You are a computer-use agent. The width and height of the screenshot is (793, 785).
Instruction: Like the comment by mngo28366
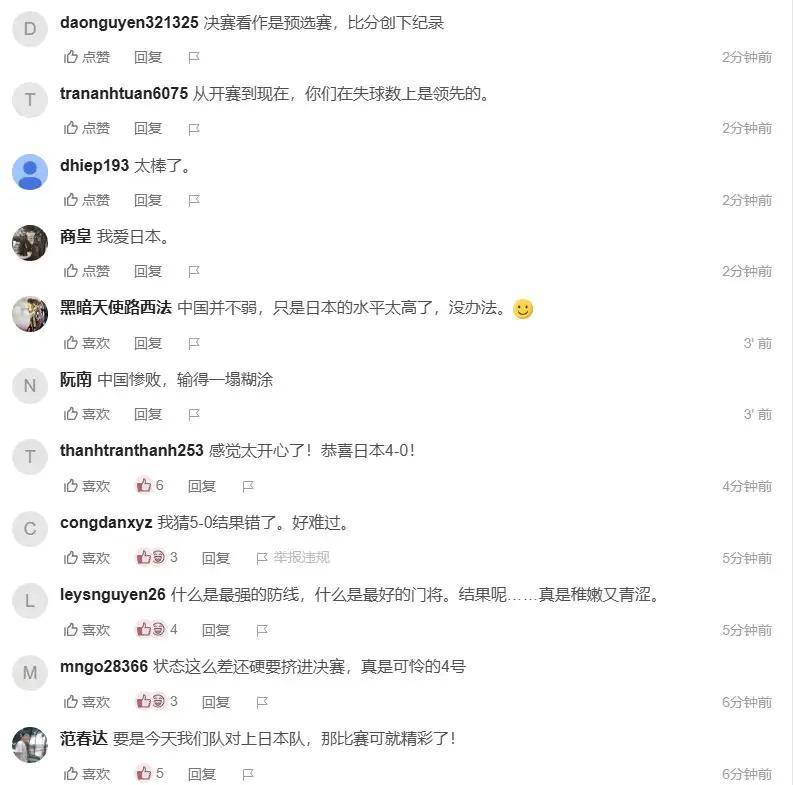tap(87, 702)
